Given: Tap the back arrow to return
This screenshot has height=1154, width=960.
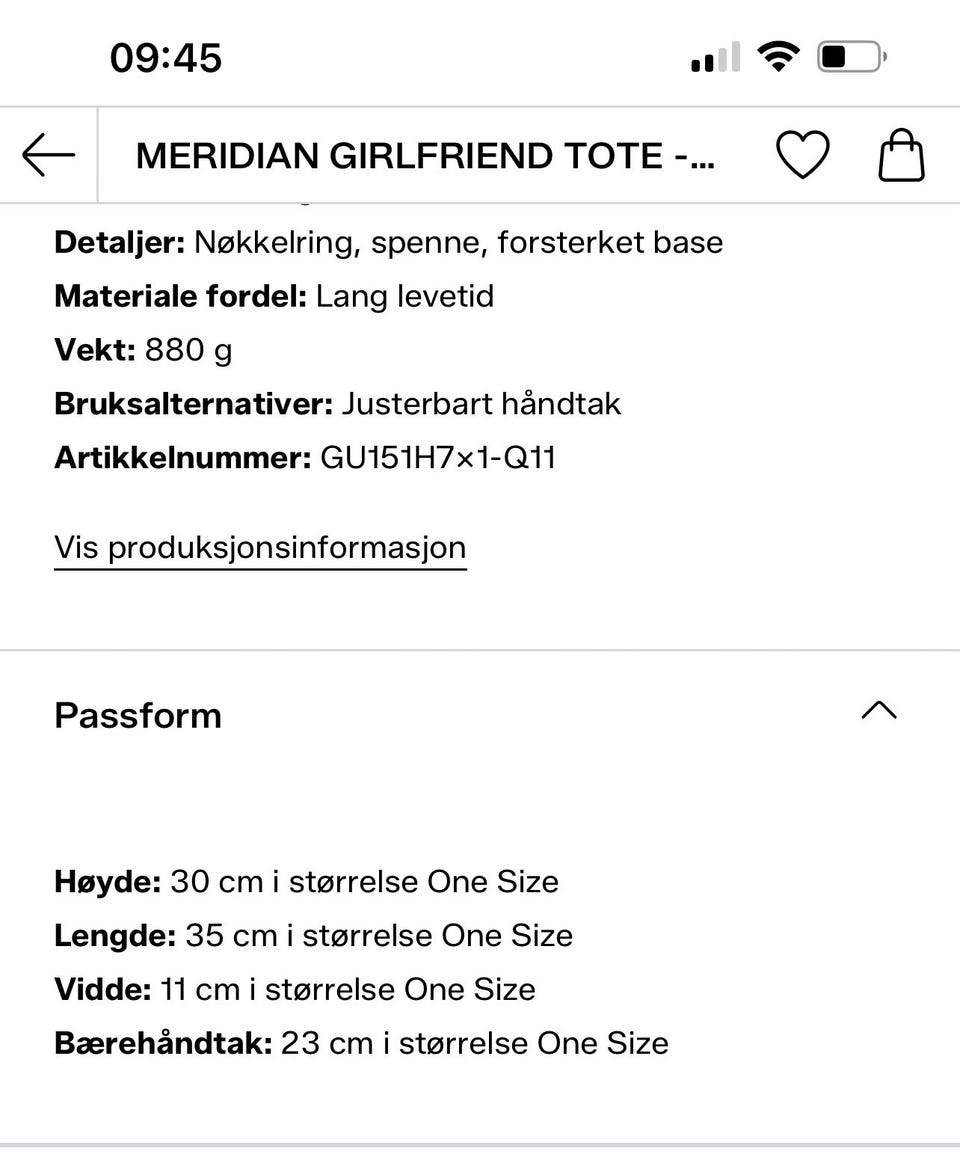Looking at the screenshot, I should point(47,154).
